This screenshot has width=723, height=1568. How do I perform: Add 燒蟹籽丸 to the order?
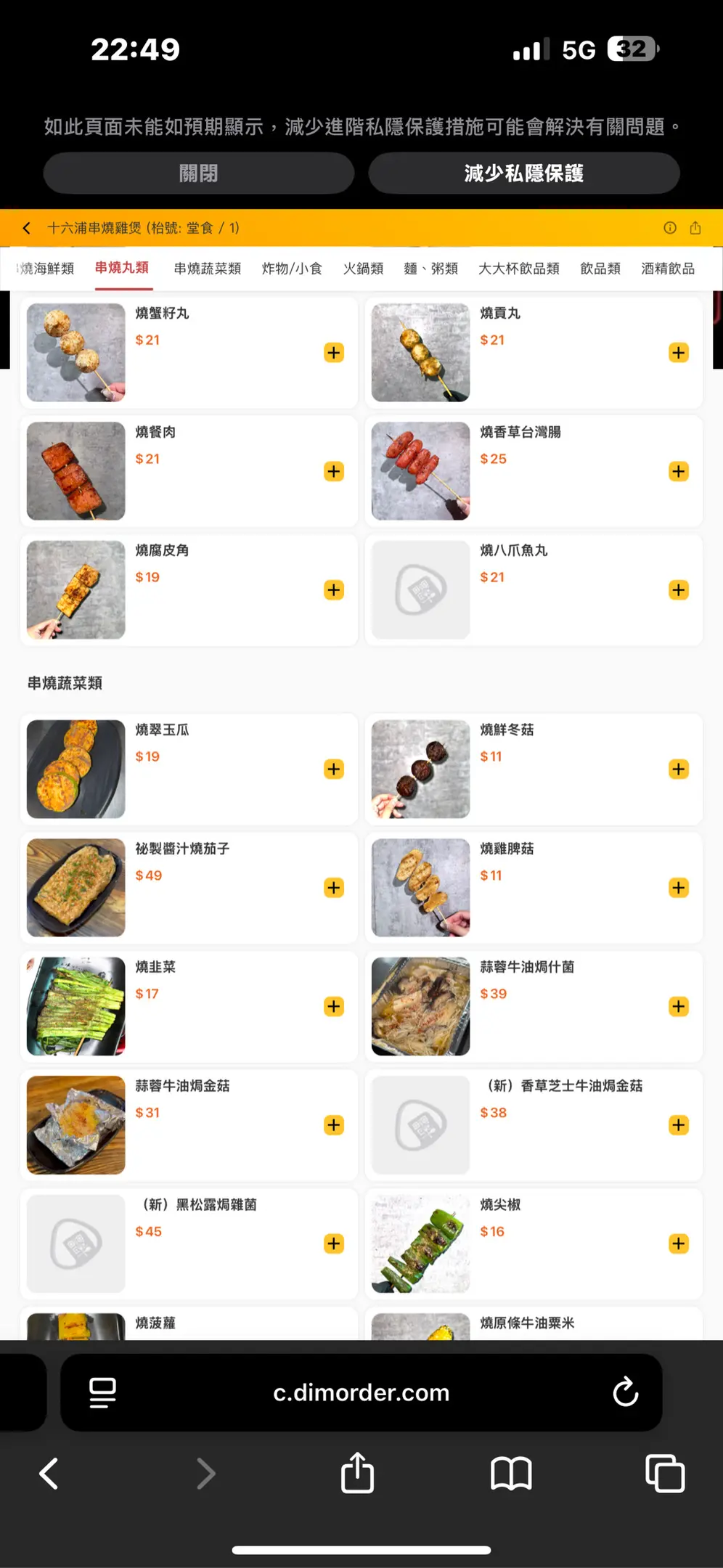(334, 353)
